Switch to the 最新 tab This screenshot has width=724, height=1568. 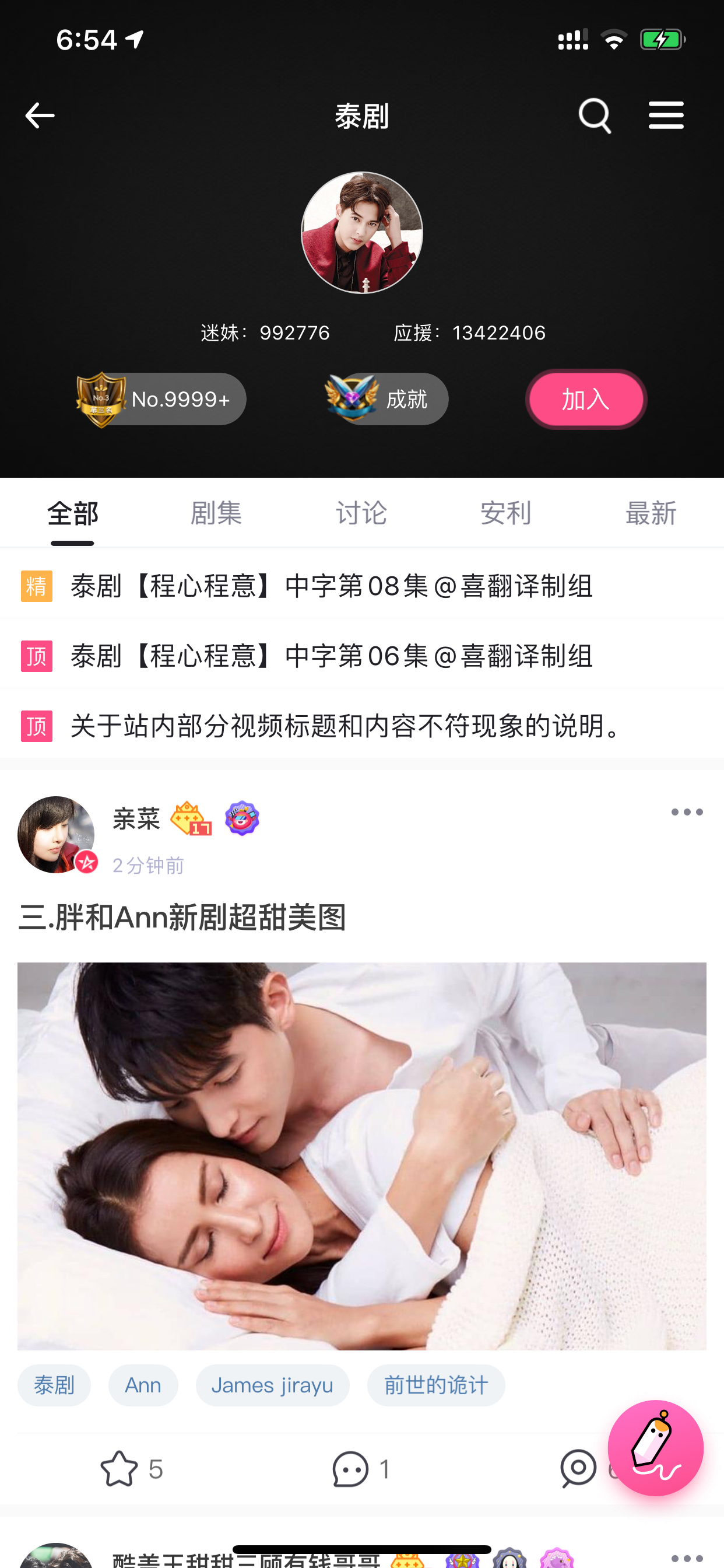click(651, 513)
